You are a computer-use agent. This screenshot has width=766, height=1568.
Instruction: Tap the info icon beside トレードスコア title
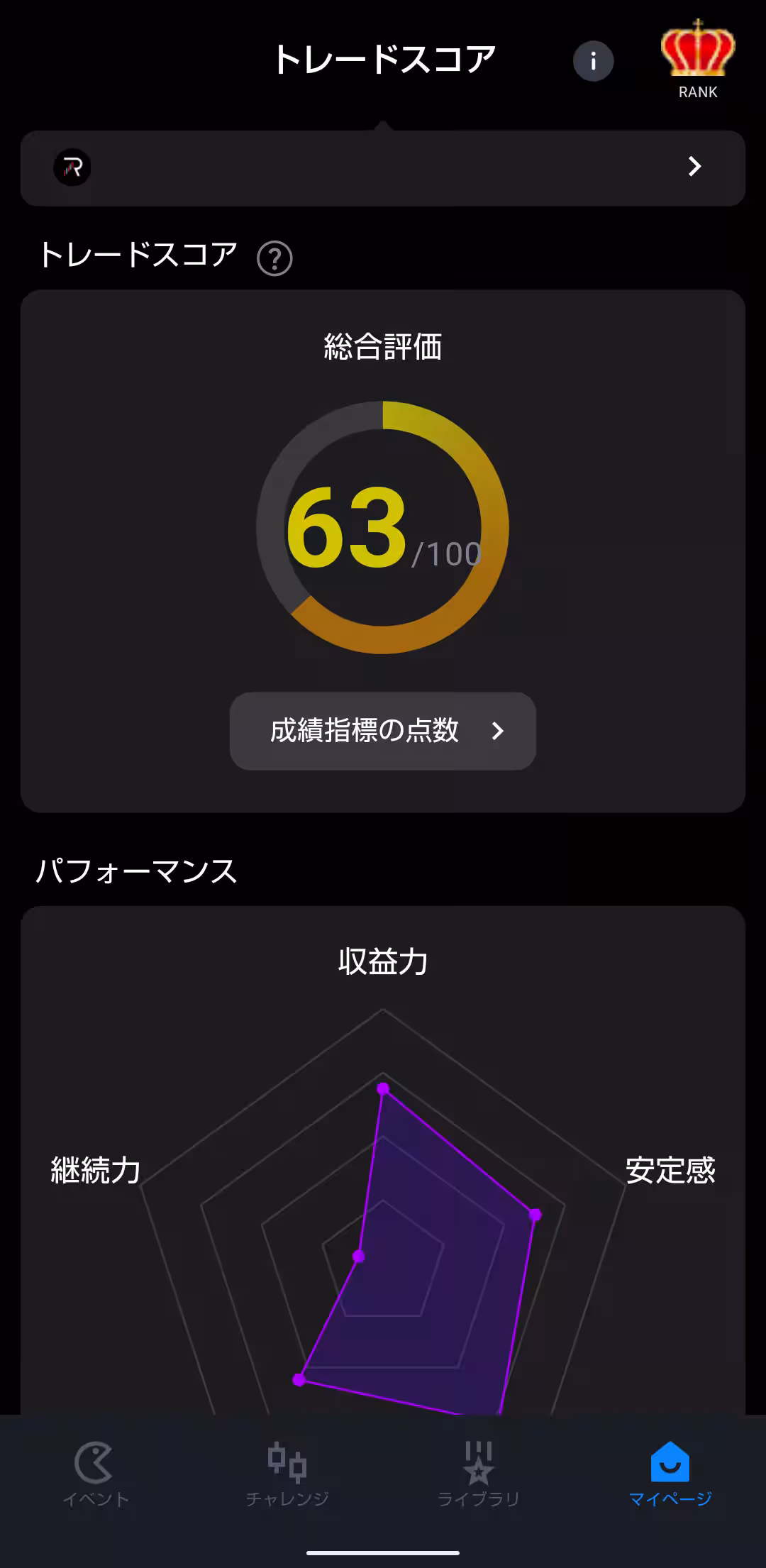coord(592,62)
